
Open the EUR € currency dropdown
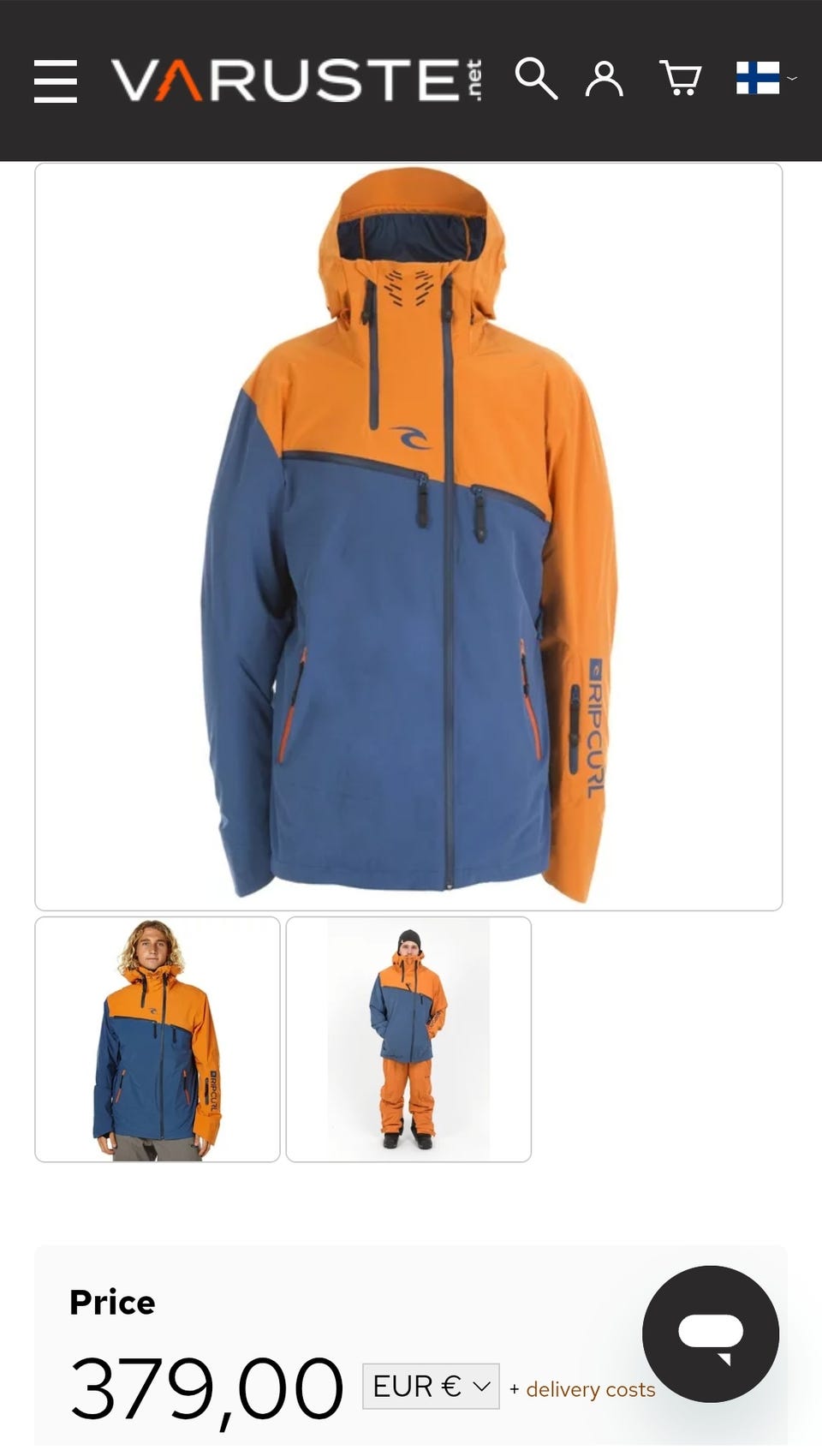(431, 1386)
